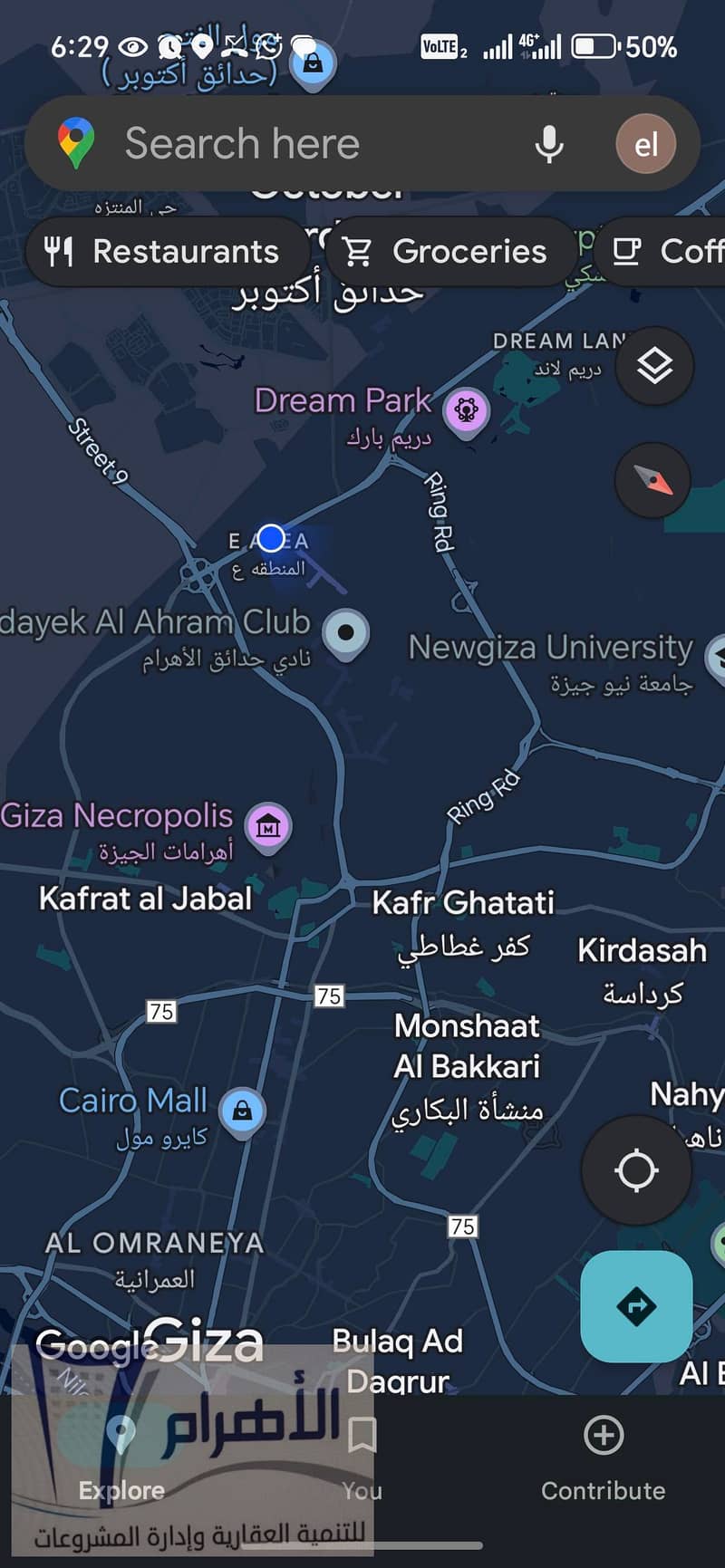Select the Hadayek Al Ahram Club pin

[345, 632]
